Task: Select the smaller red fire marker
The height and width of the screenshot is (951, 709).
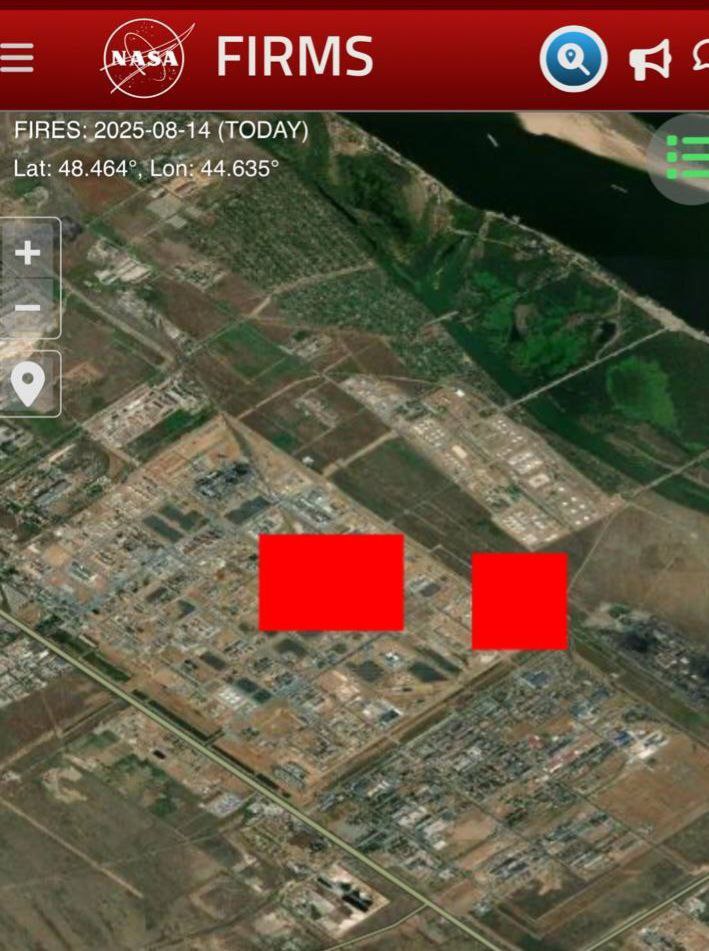Action: [519, 601]
